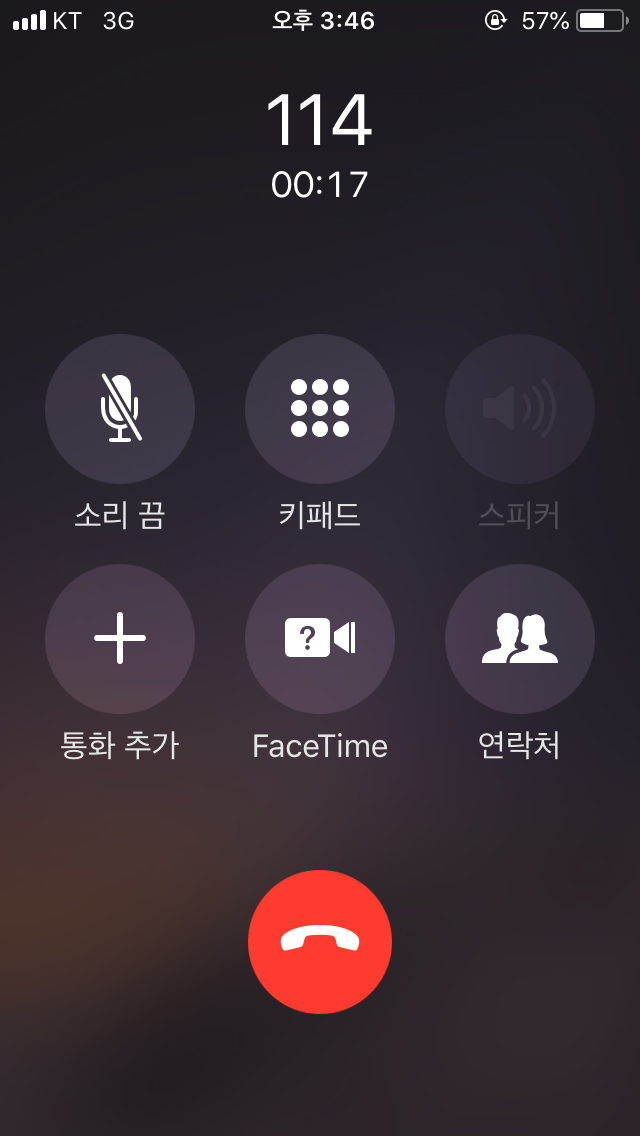
Task: Open 연락처 contacts list
Action: coord(520,639)
